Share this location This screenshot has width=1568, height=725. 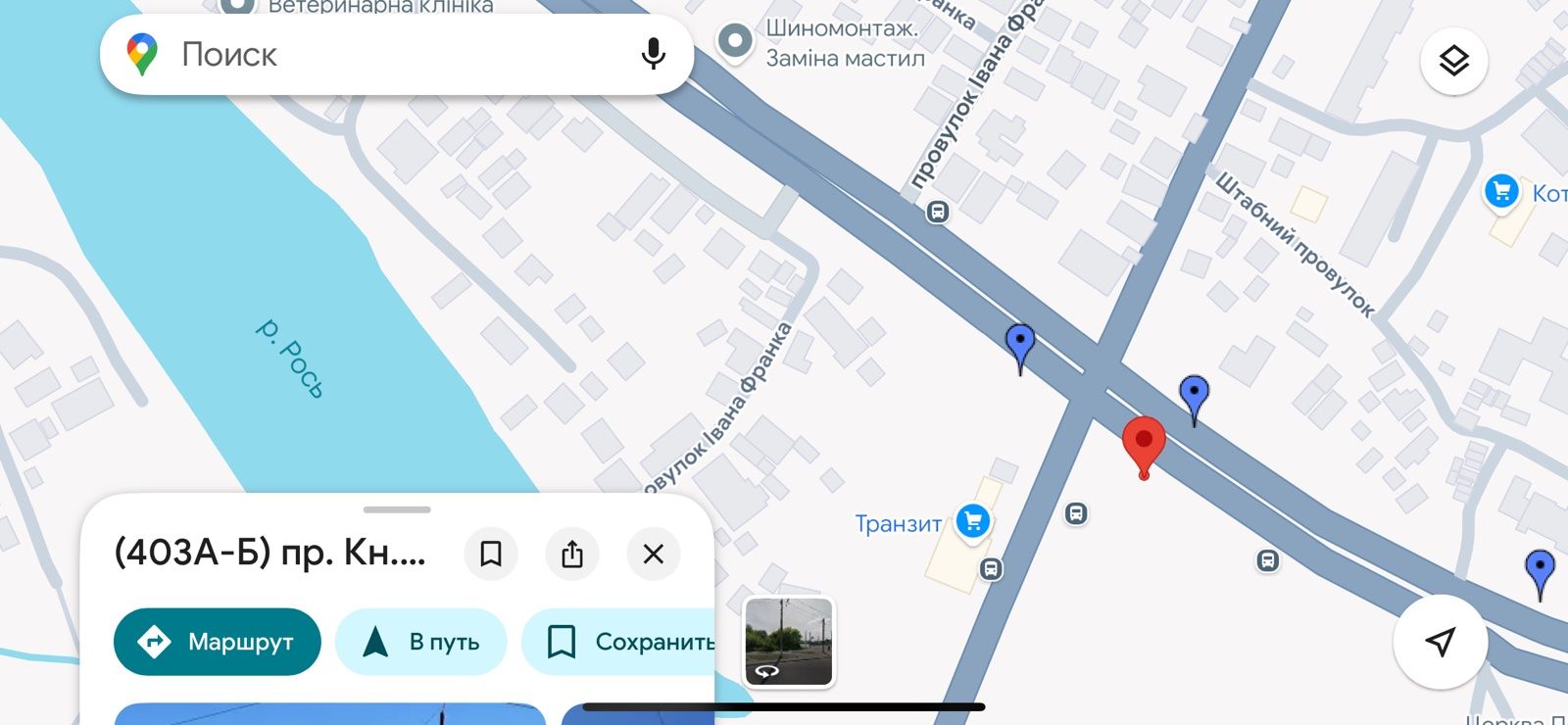click(x=572, y=555)
